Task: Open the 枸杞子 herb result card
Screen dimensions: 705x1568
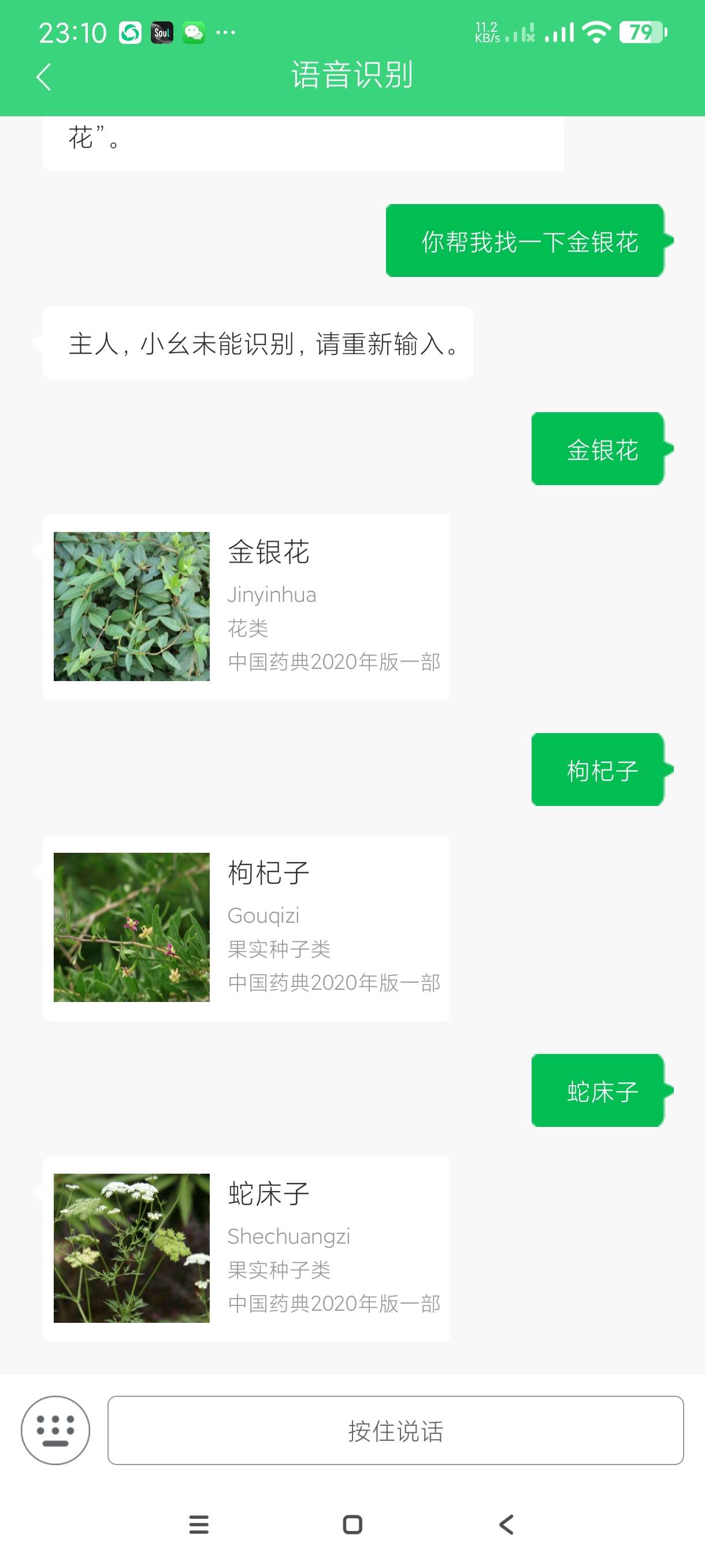Action: click(246, 927)
